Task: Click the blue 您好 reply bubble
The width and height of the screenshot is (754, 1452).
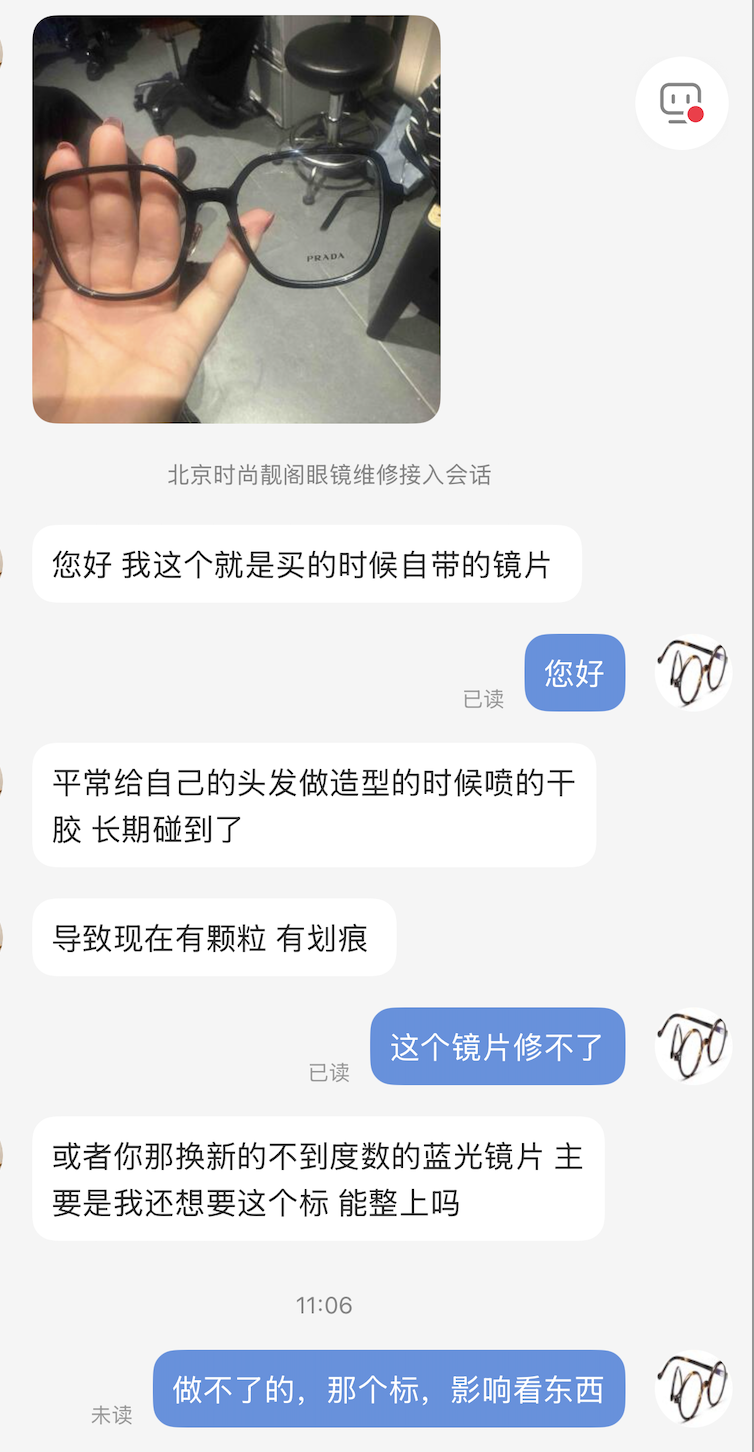Action: pos(574,673)
